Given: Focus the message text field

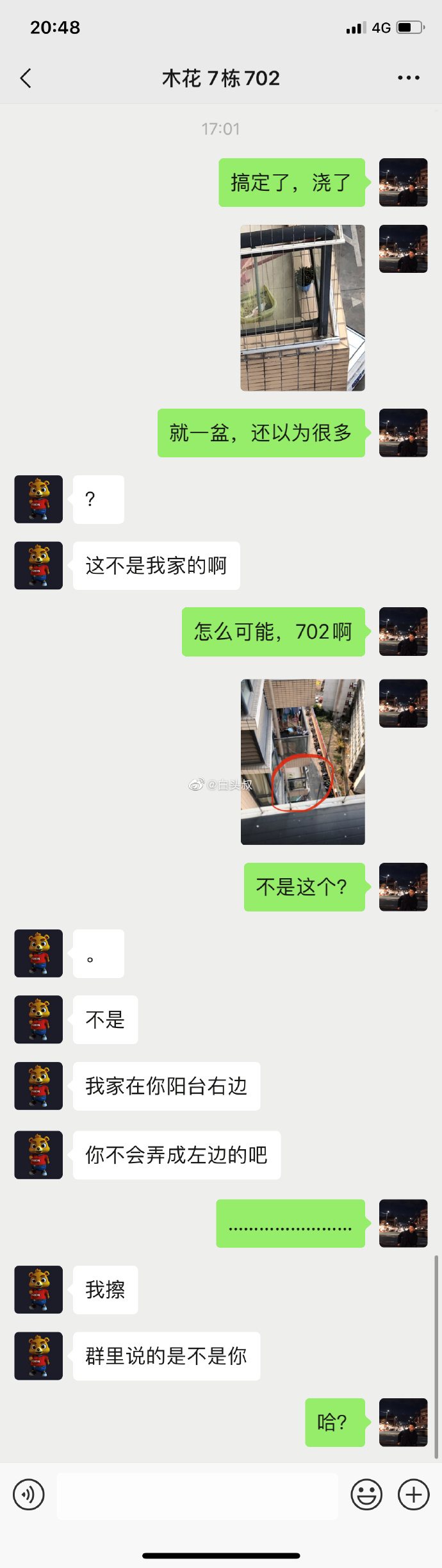Looking at the screenshot, I should pos(197,1496).
